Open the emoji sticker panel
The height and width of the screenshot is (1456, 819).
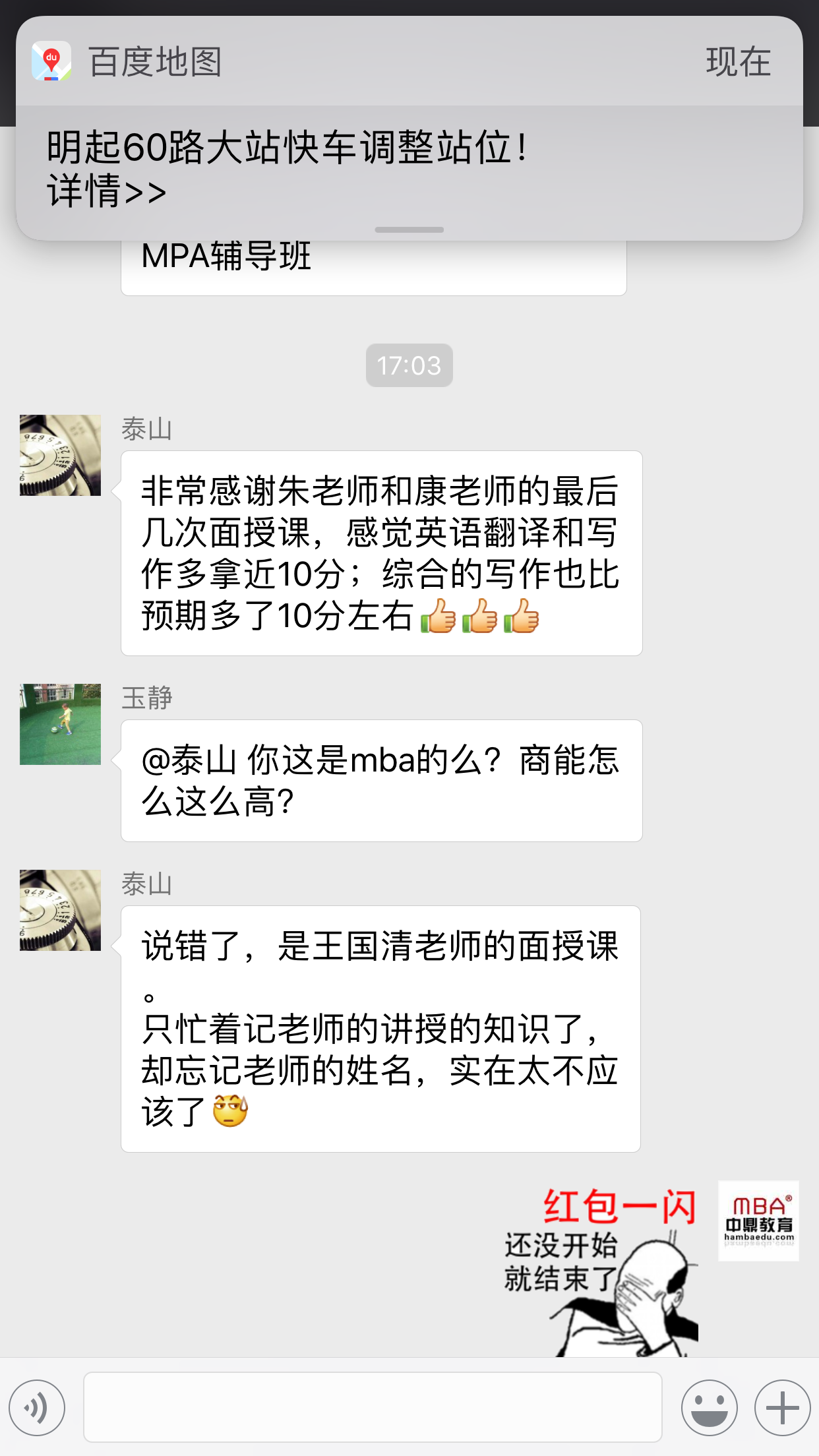[x=709, y=1408]
